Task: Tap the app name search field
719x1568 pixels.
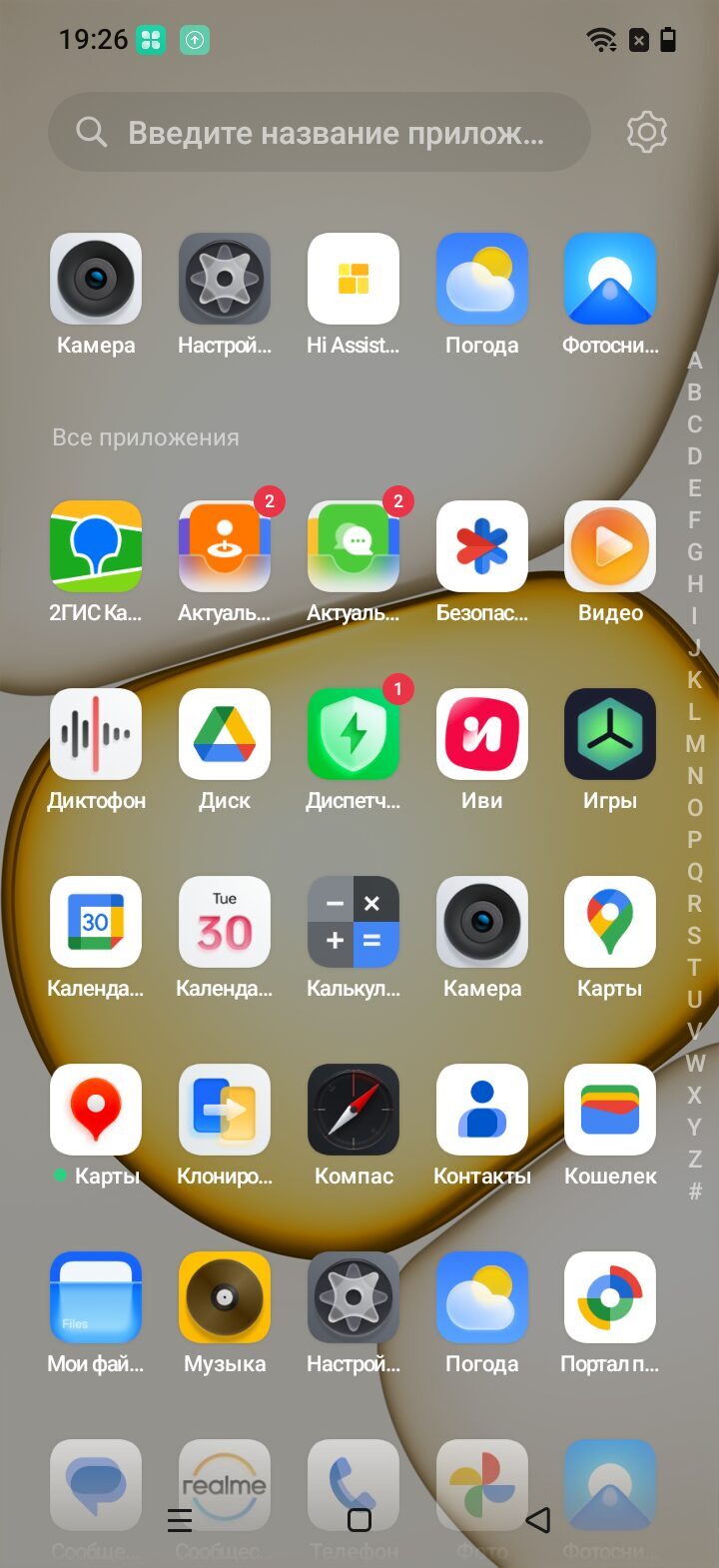Action: click(x=320, y=132)
